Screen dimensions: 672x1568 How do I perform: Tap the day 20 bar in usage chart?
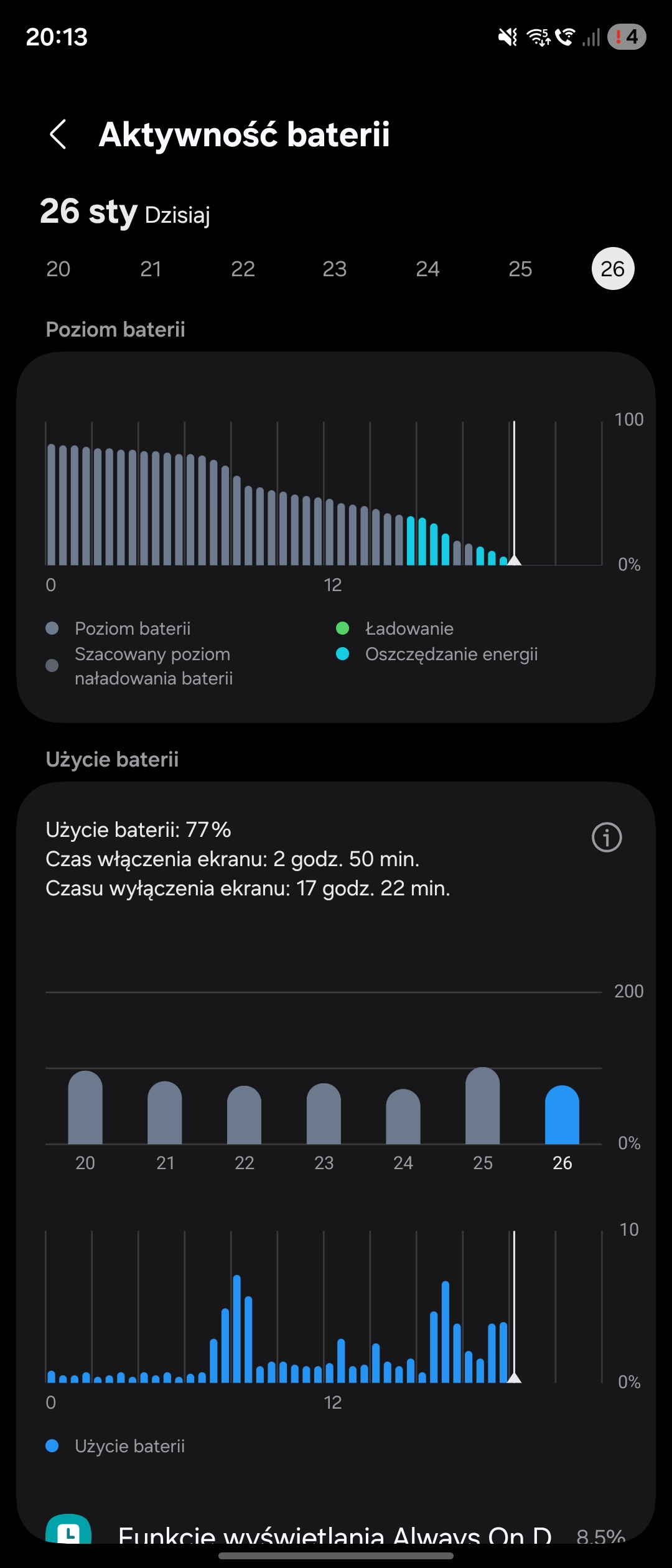85,1109
